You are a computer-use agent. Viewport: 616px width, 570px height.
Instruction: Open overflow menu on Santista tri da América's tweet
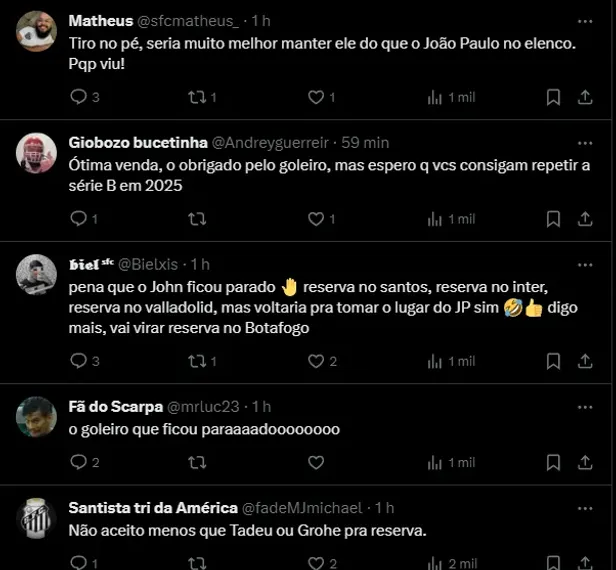point(583,508)
